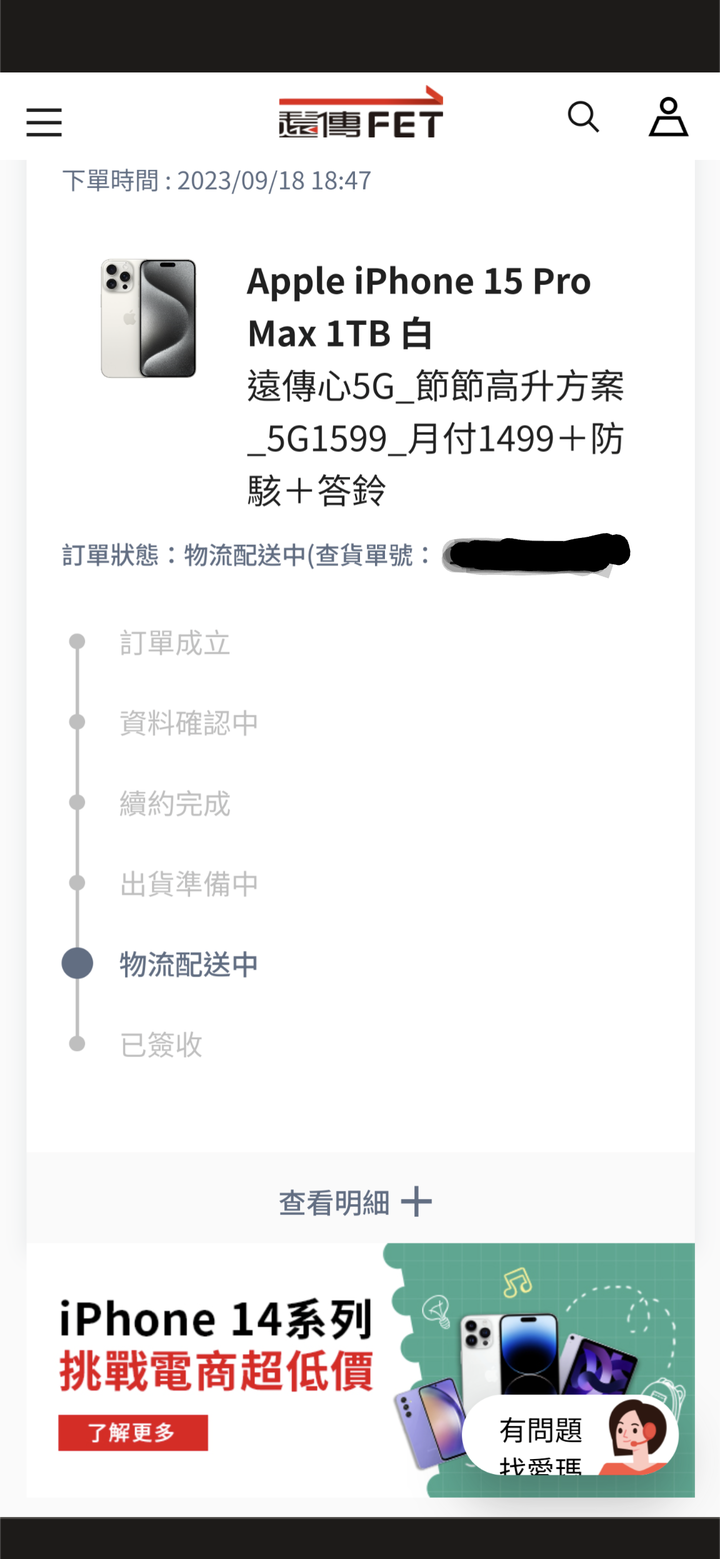The image size is (720, 1559).
Task: Select the 出貨準備中 progress step
Action: (77, 881)
